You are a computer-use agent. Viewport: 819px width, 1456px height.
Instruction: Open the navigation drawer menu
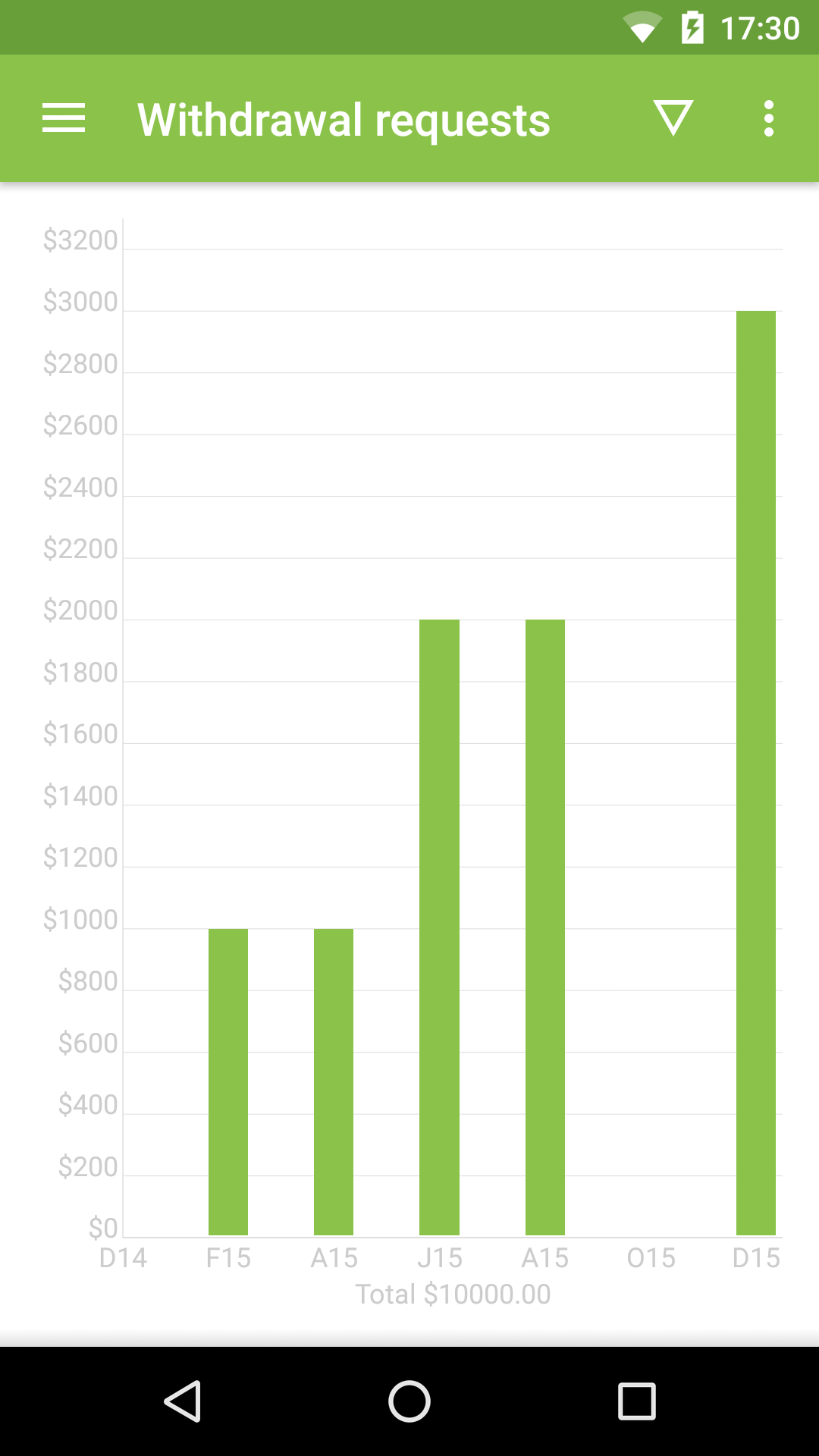pyautogui.click(x=64, y=119)
